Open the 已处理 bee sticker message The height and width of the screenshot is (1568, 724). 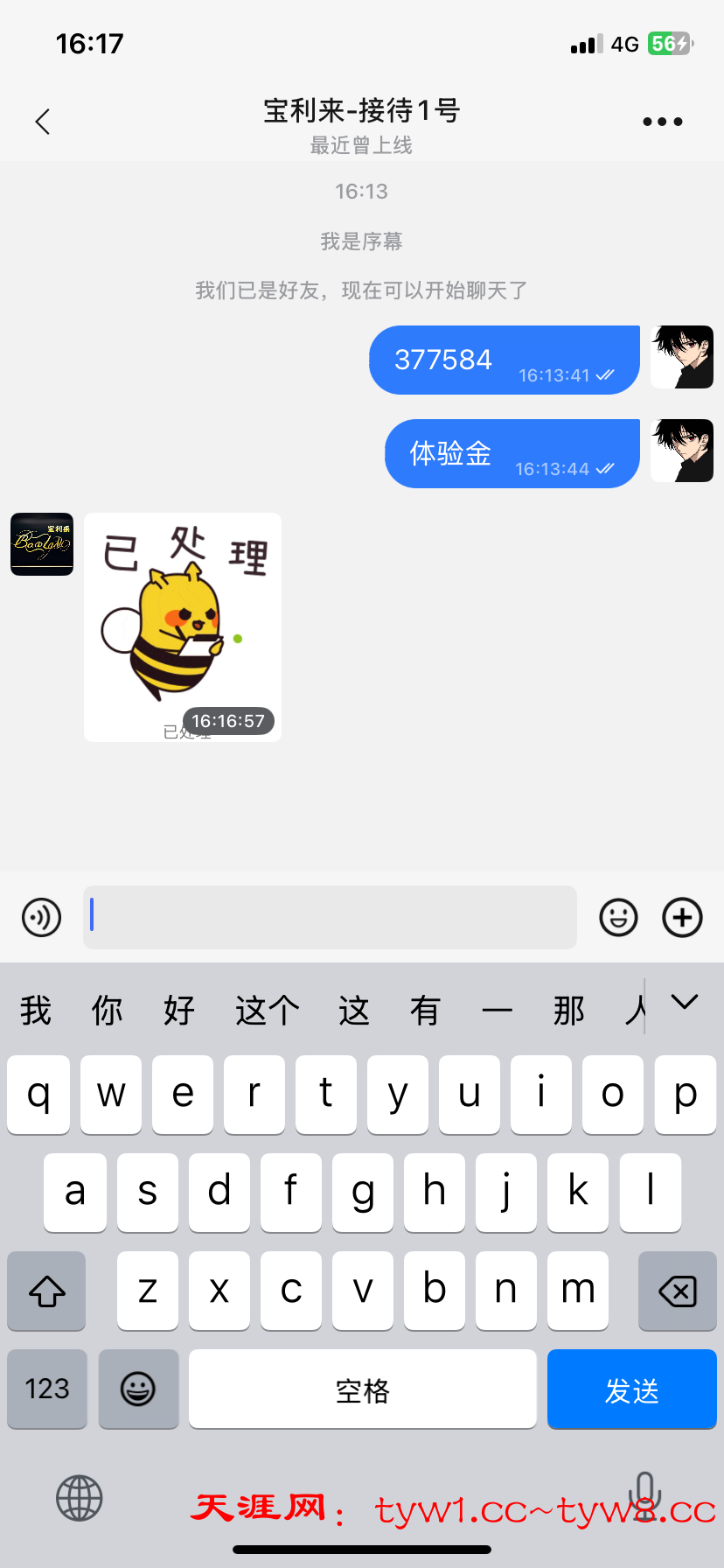182,626
